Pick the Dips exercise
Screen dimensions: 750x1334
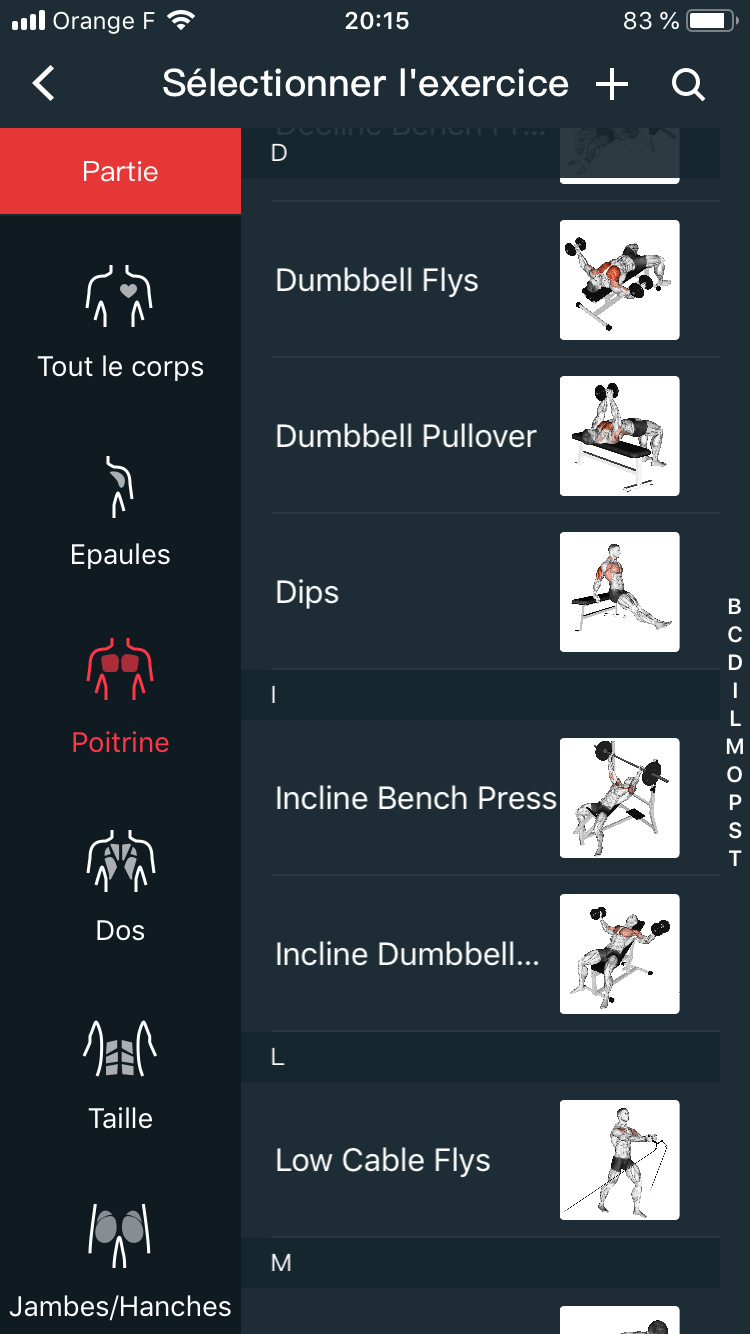coord(480,592)
